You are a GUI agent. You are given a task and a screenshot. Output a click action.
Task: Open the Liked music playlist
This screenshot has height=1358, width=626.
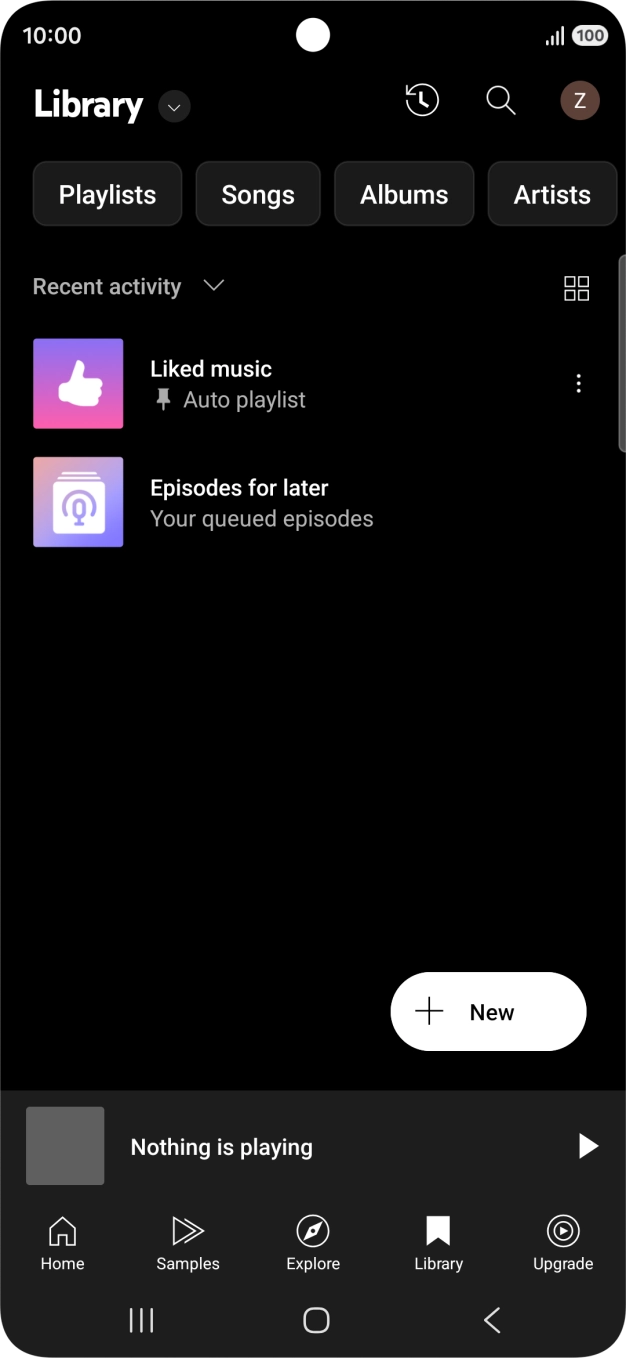[211, 384]
